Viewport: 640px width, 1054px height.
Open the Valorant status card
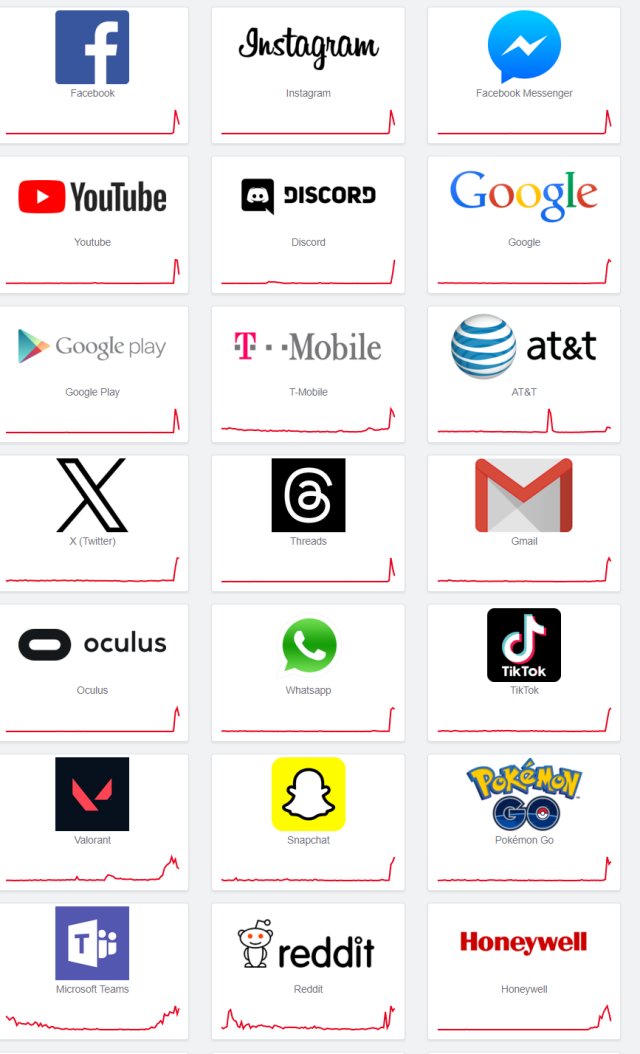[x=92, y=818]
